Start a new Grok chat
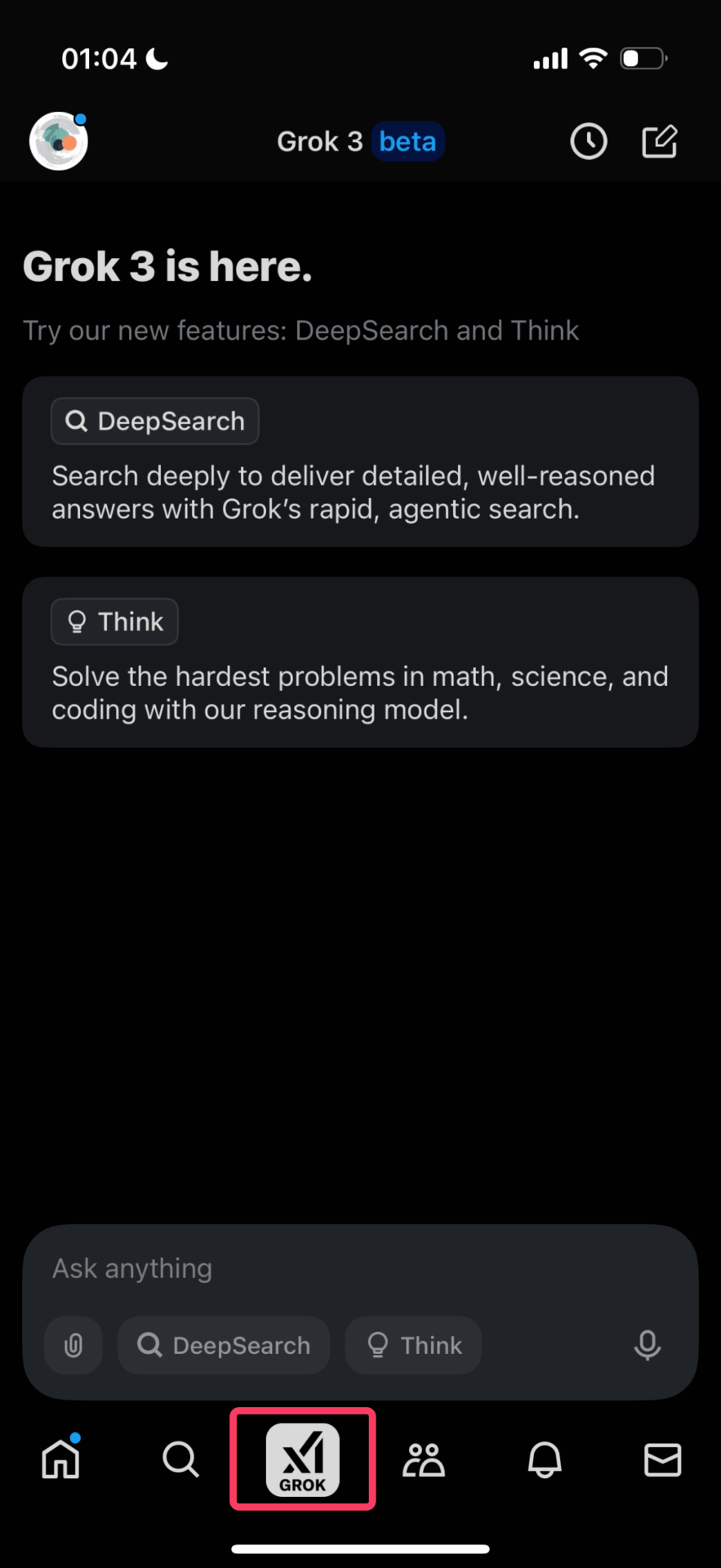 tap(659, 141)
